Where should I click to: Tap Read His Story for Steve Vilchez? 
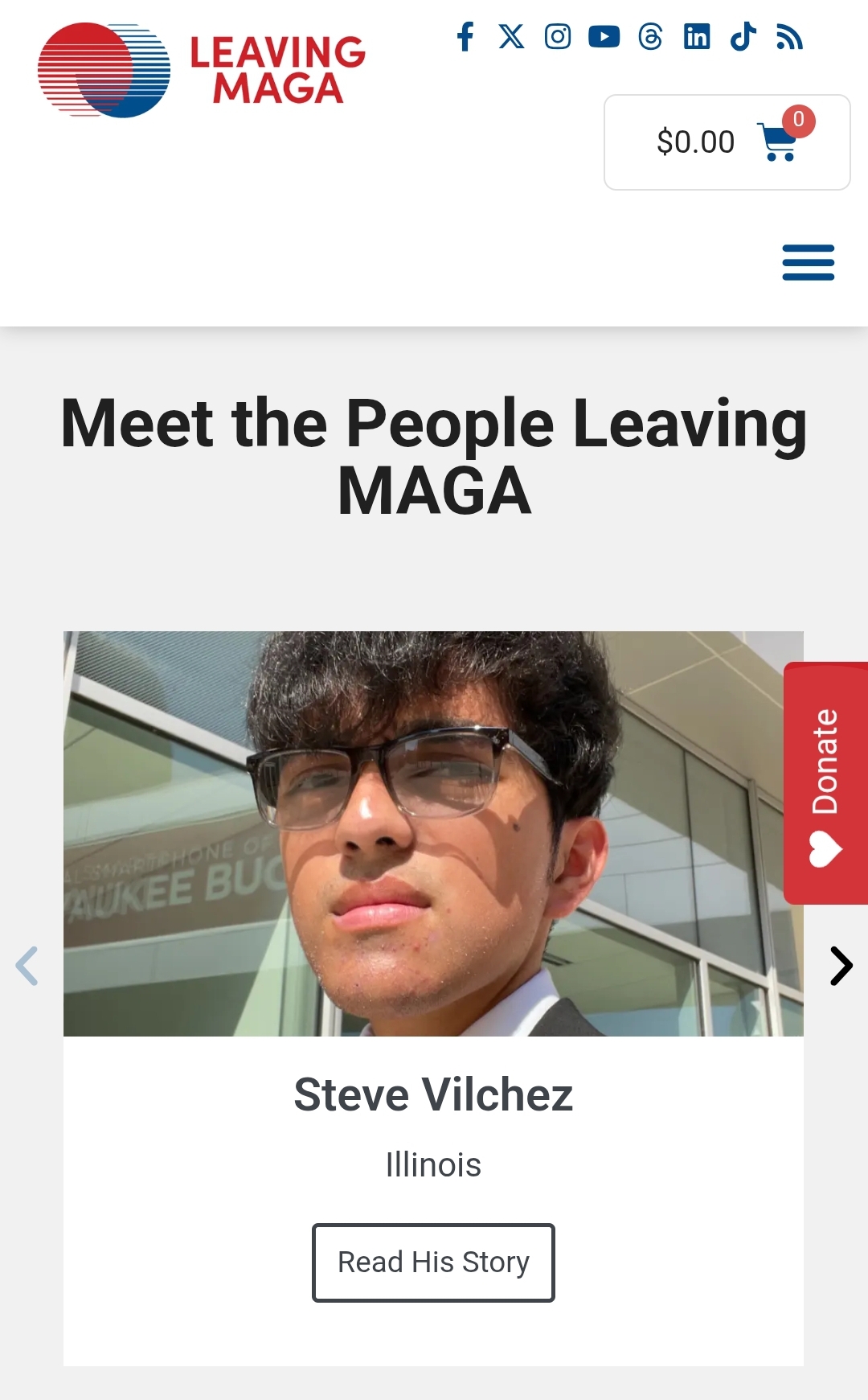[x=433, y=1262]
